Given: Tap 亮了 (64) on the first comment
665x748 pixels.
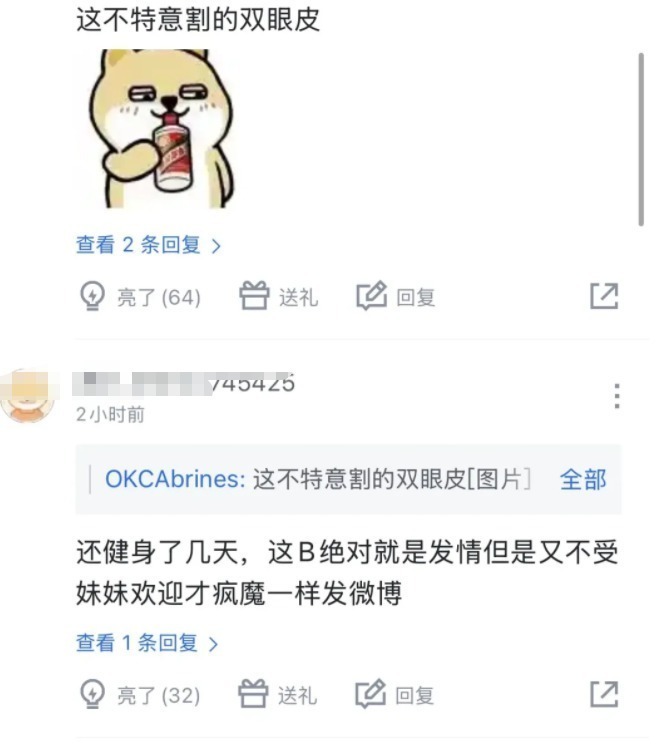Looking at the screenshot, I should point(140,297).
